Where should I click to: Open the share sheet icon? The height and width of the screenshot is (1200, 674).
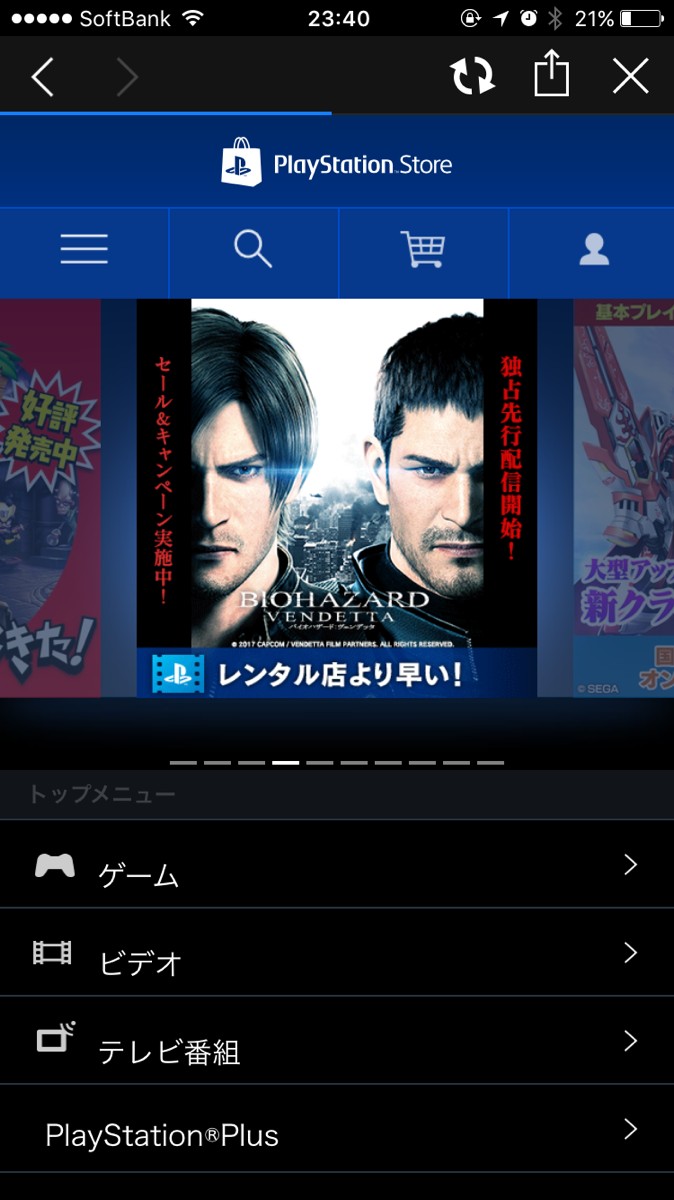coord(551,76)
